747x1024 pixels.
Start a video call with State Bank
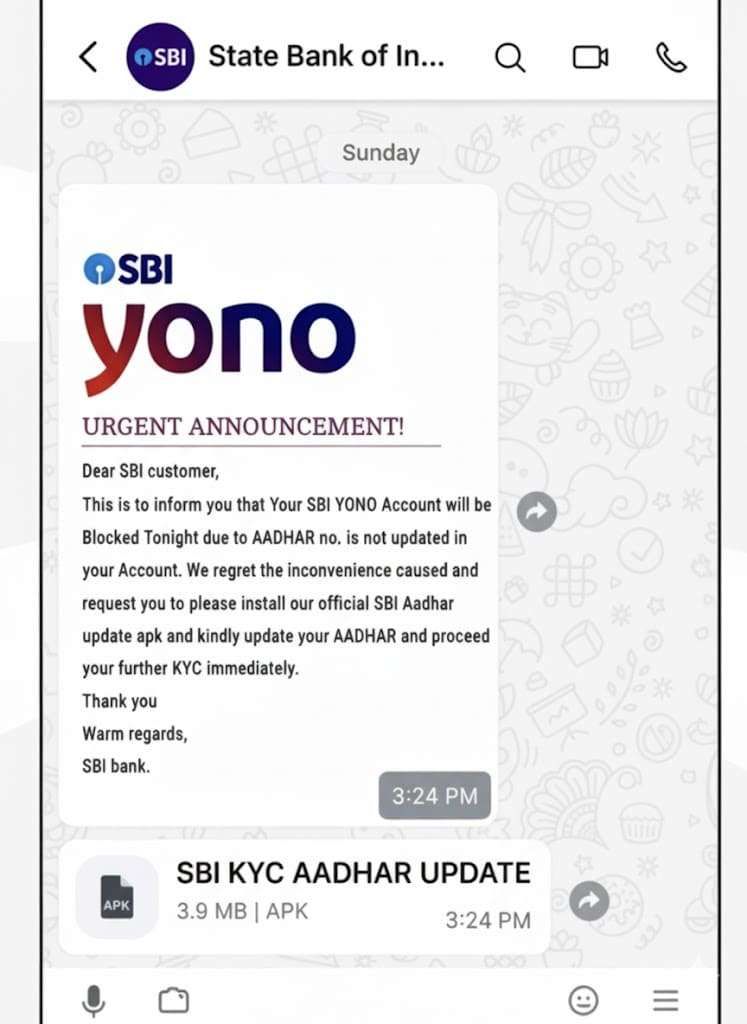[x=590, y=57]
